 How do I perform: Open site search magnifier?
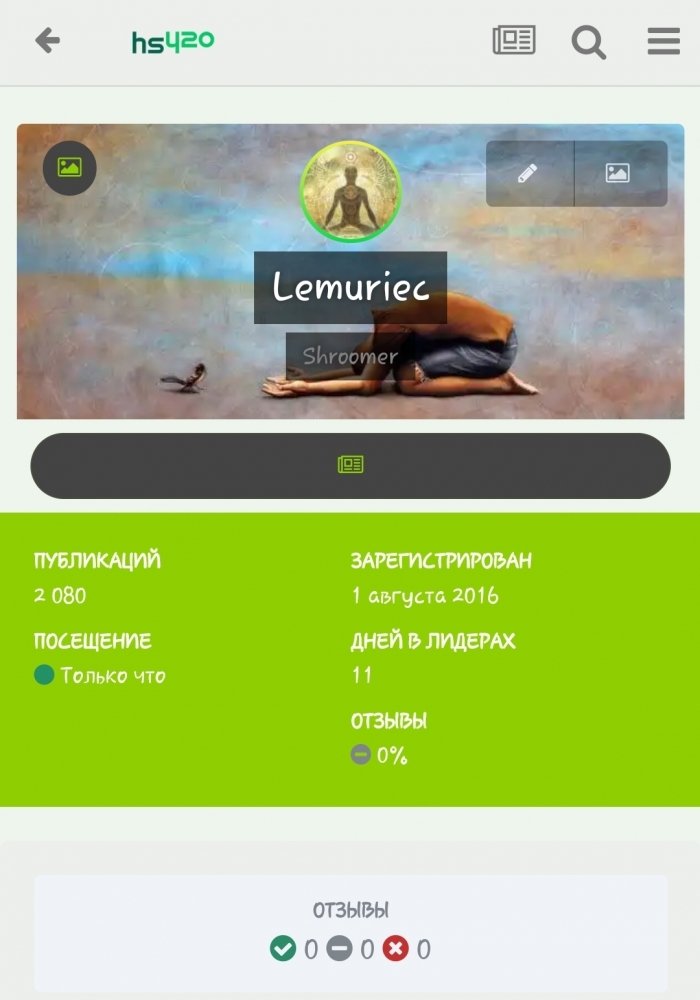pyautogui.click(x=589, y=42)
